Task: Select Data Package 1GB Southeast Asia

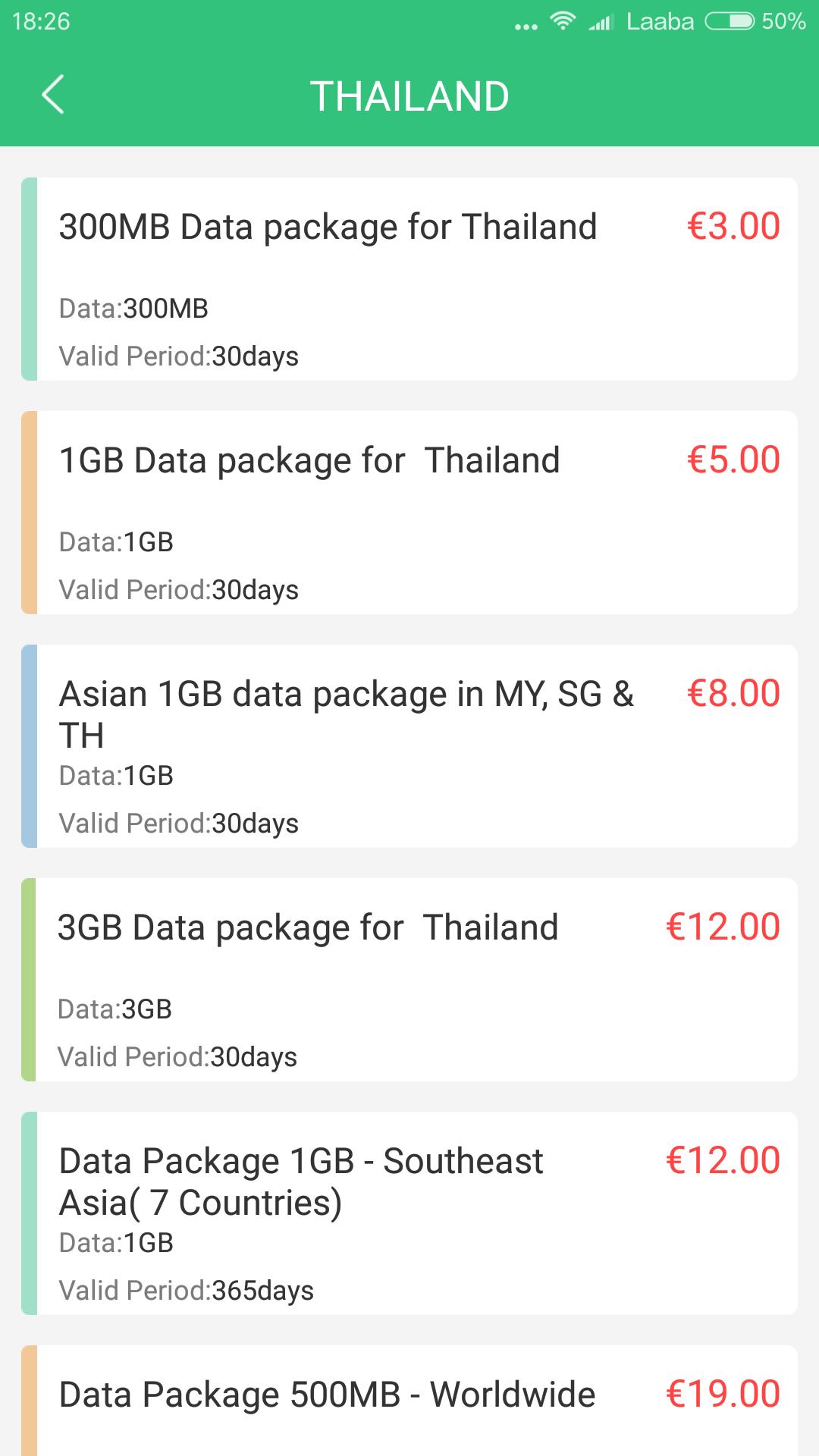Action: pyautogui.click(x=409, y=1213)
